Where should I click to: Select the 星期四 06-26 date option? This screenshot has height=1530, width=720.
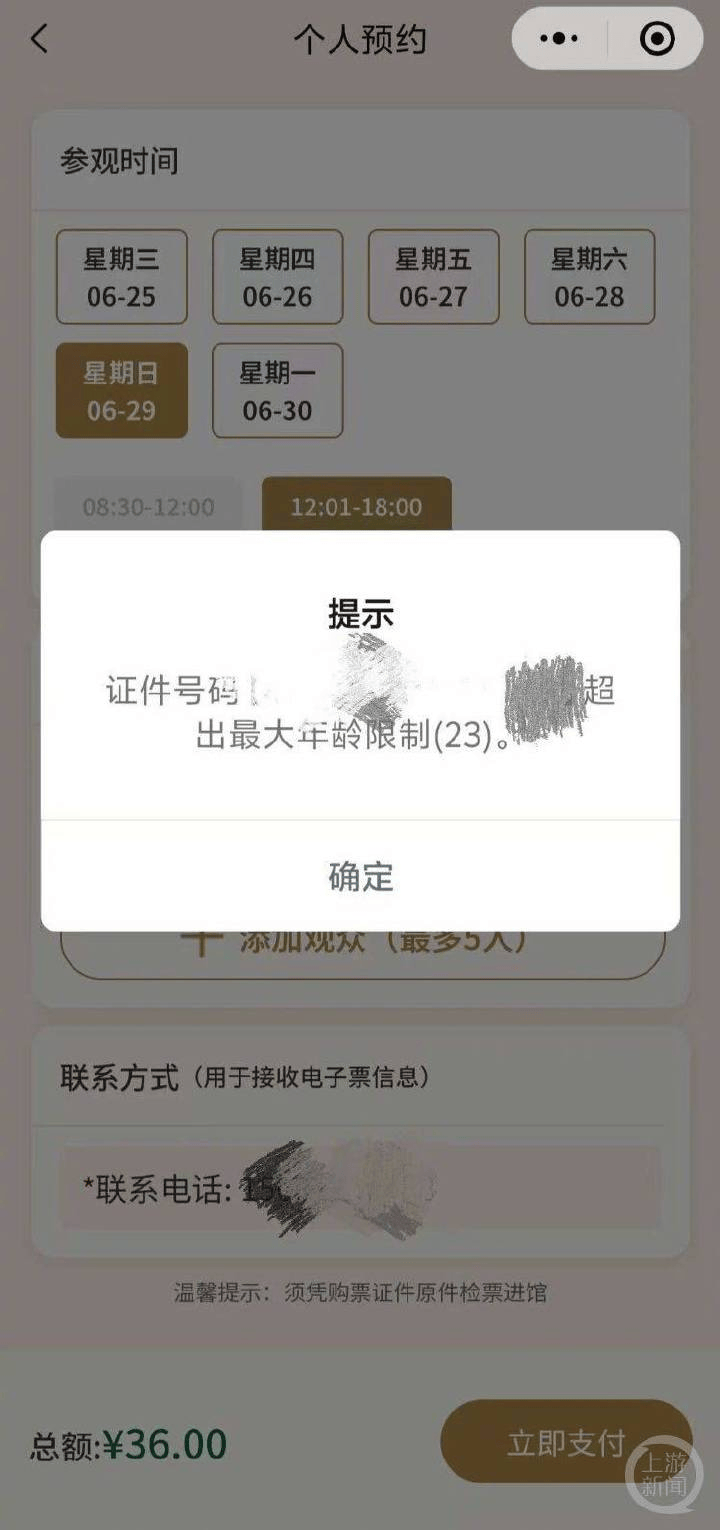[x=277, y=276]
